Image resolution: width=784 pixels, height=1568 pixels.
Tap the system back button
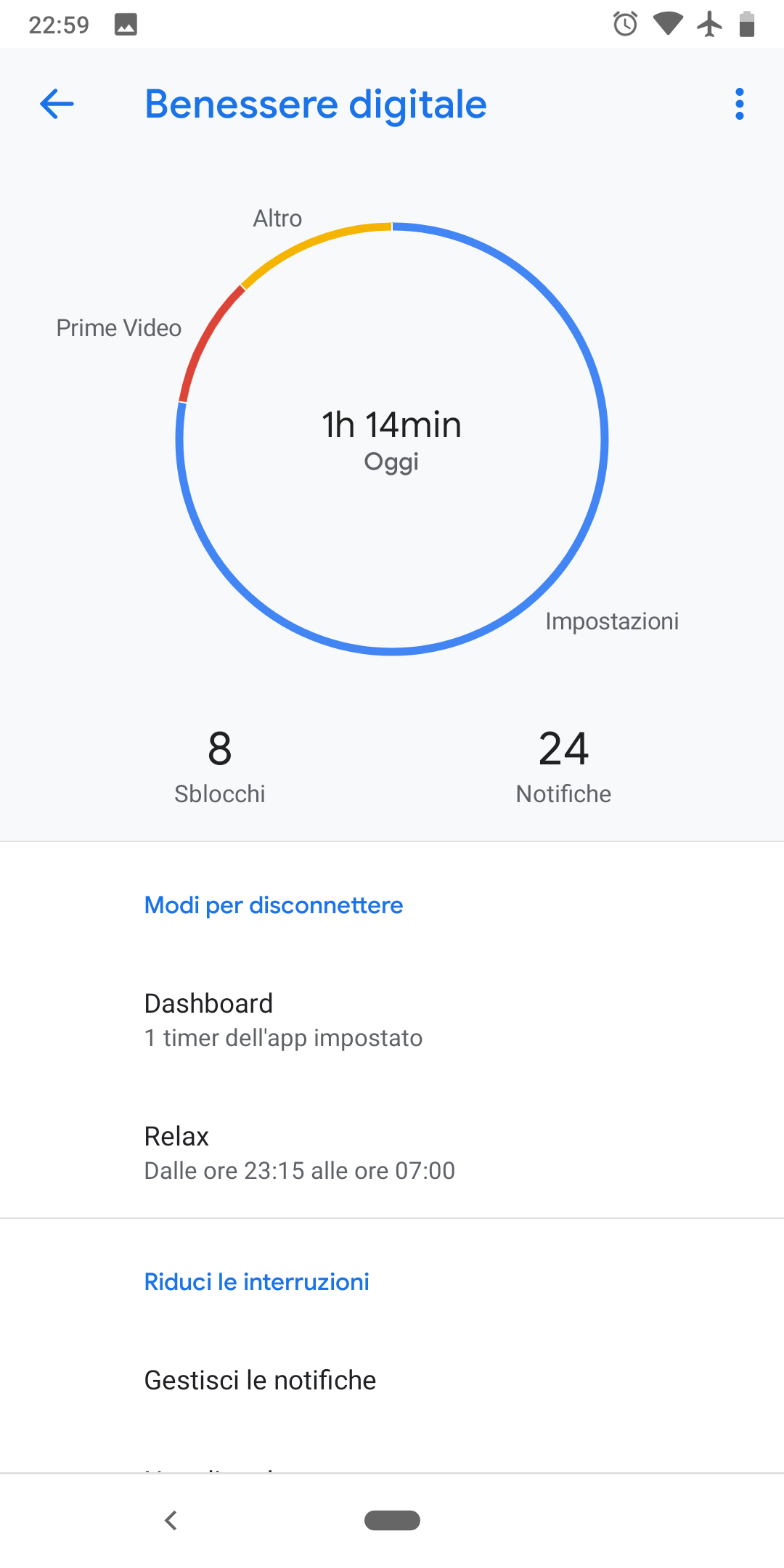171,1520
